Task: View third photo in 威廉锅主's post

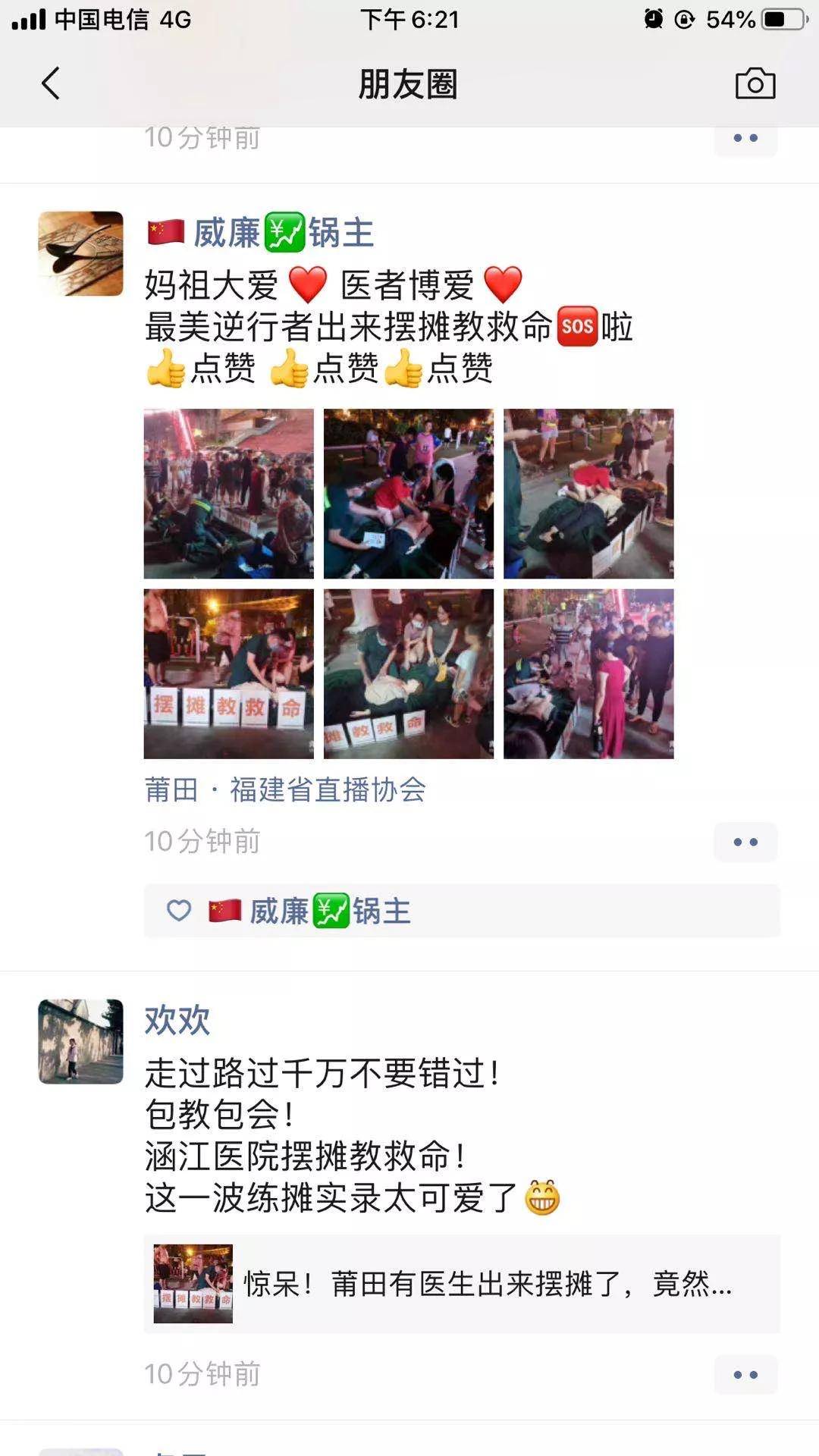Action: pyautogui.click(x=588, y=494)
